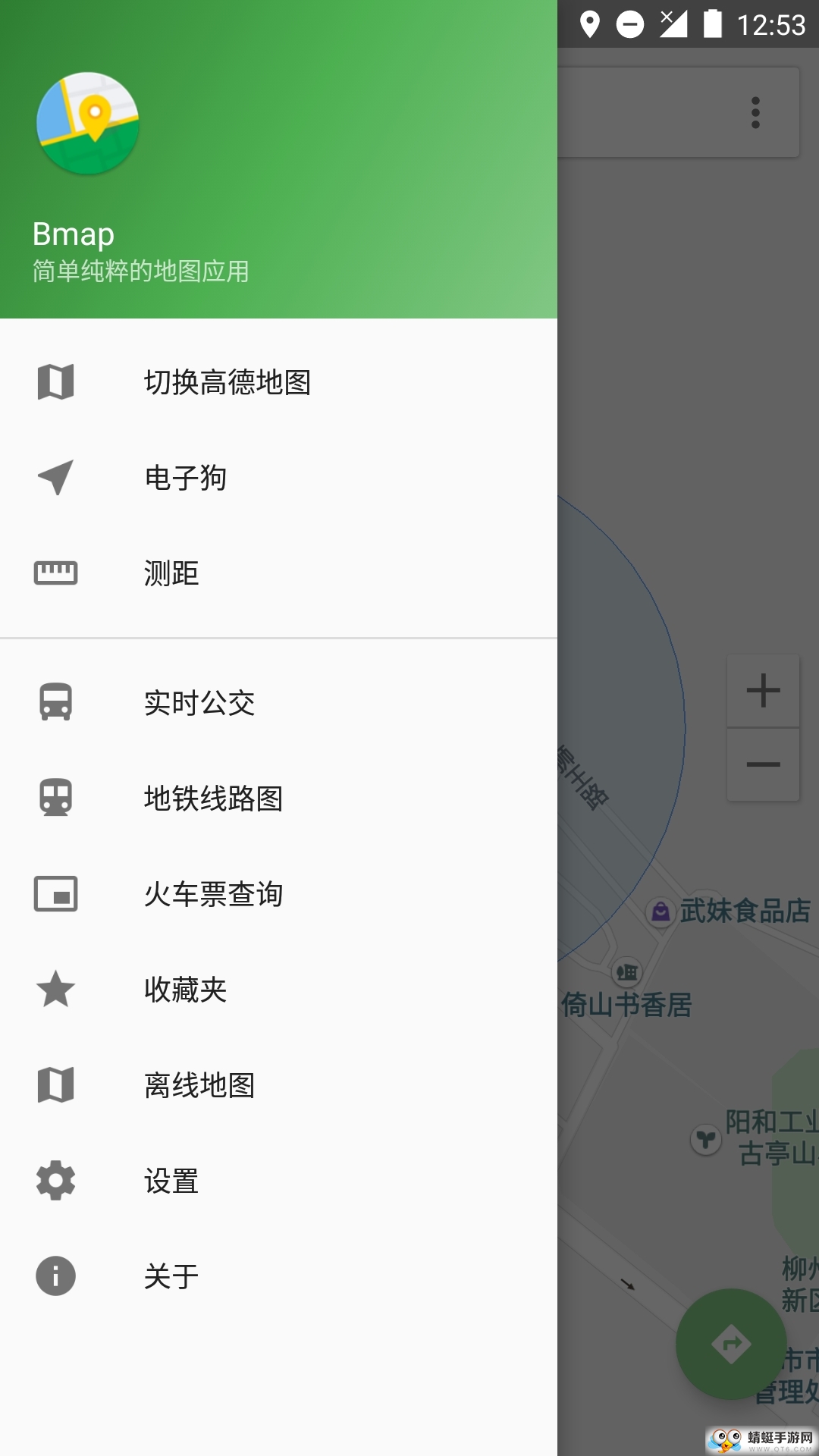Viewport: 819px width, 1456px height.
Task: Click the offline map icon beside 离线地图
Action: (x=55, y=1085)
